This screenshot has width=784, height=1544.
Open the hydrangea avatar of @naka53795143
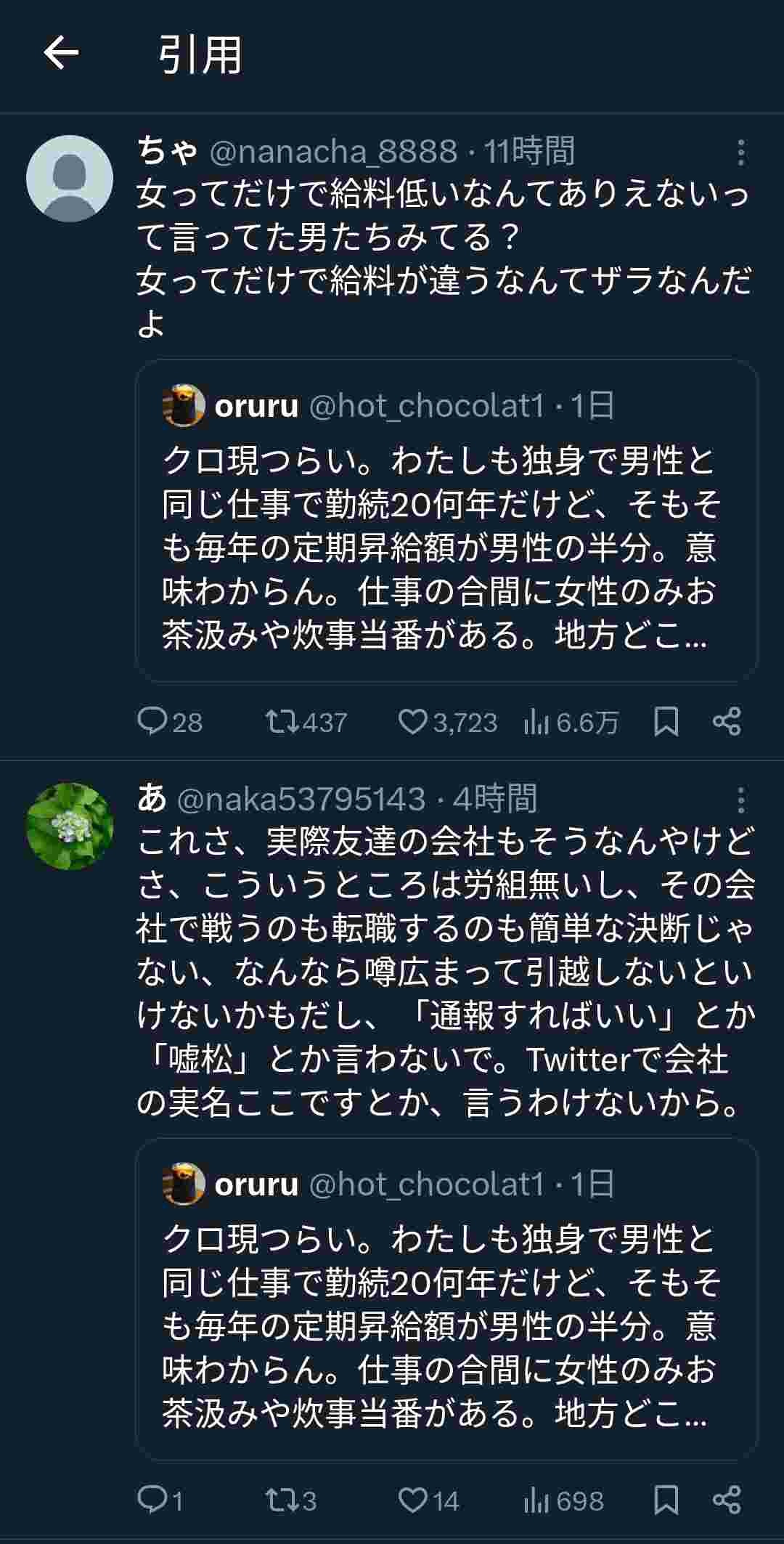(x=70, y=826)
